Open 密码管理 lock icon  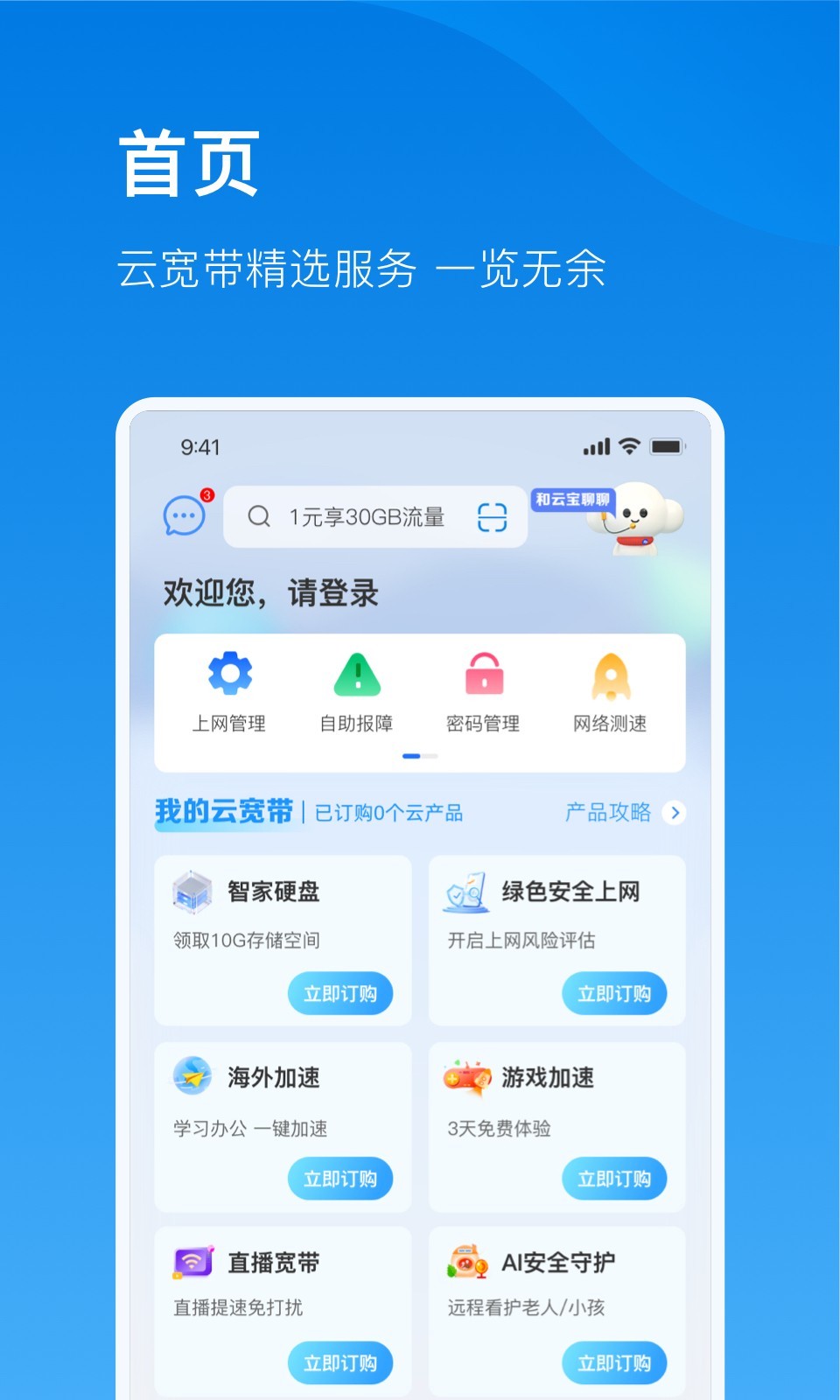point(482,674)
